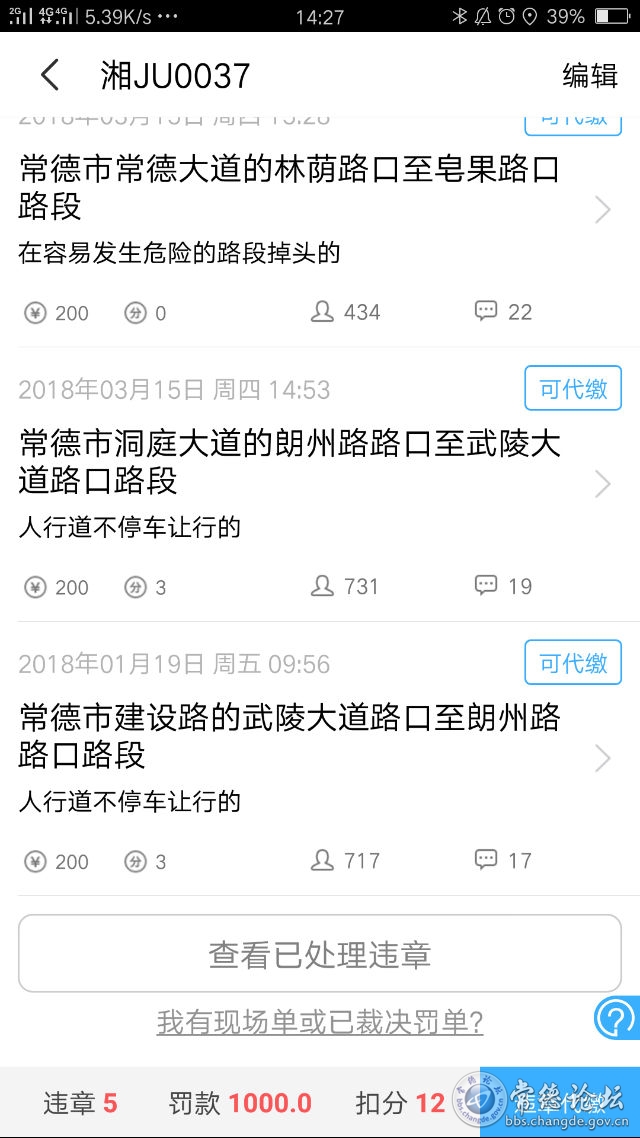The image size is (640, 1138).
Task: Tap 可代缴 on the 03月15日 14:53 violation
Action: pos(573,388)
